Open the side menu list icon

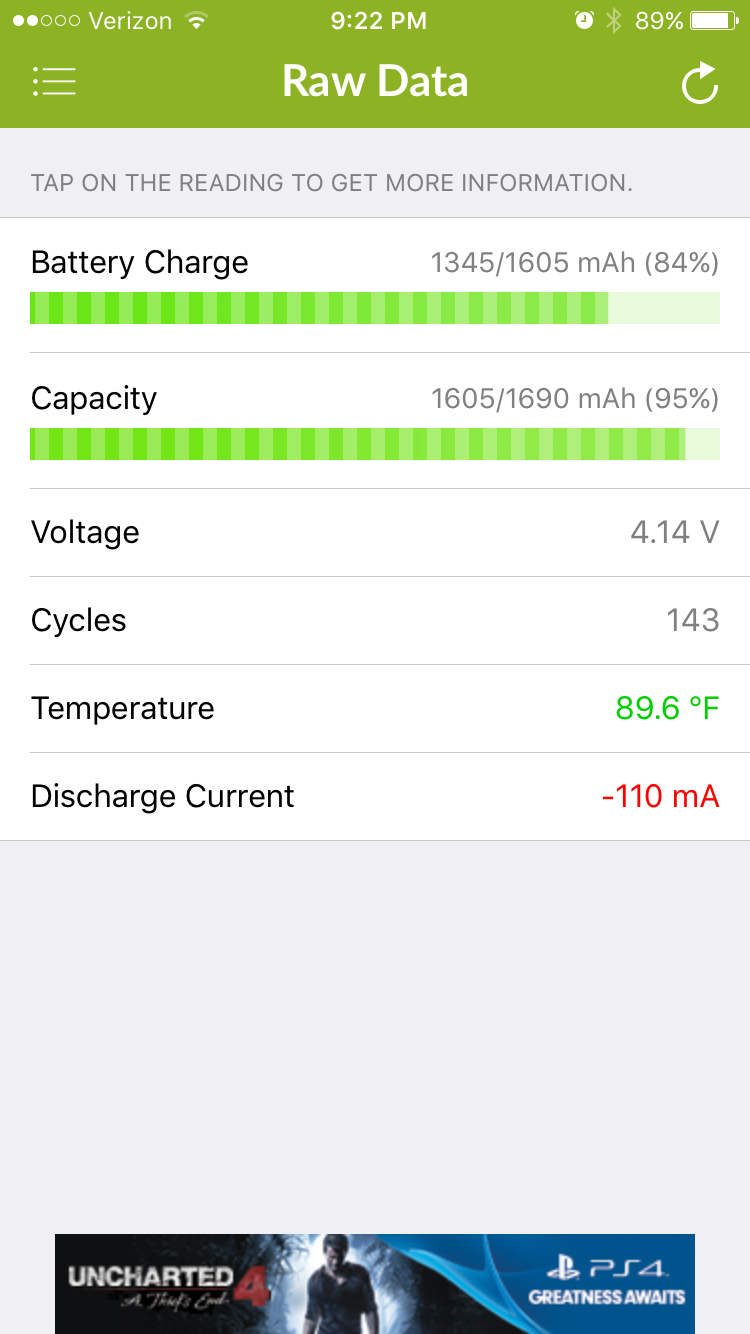click(x=54, y=82)
